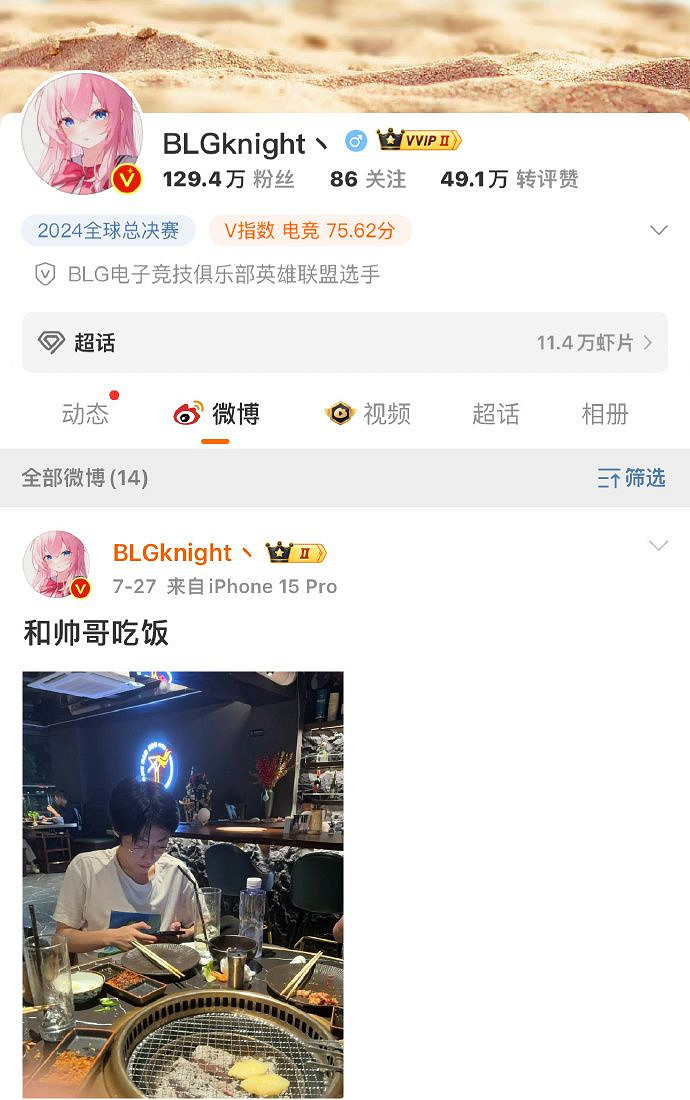Open the 超话 row with 11.4万虾片
This screenshot has height=1100, width=690.
344,343
